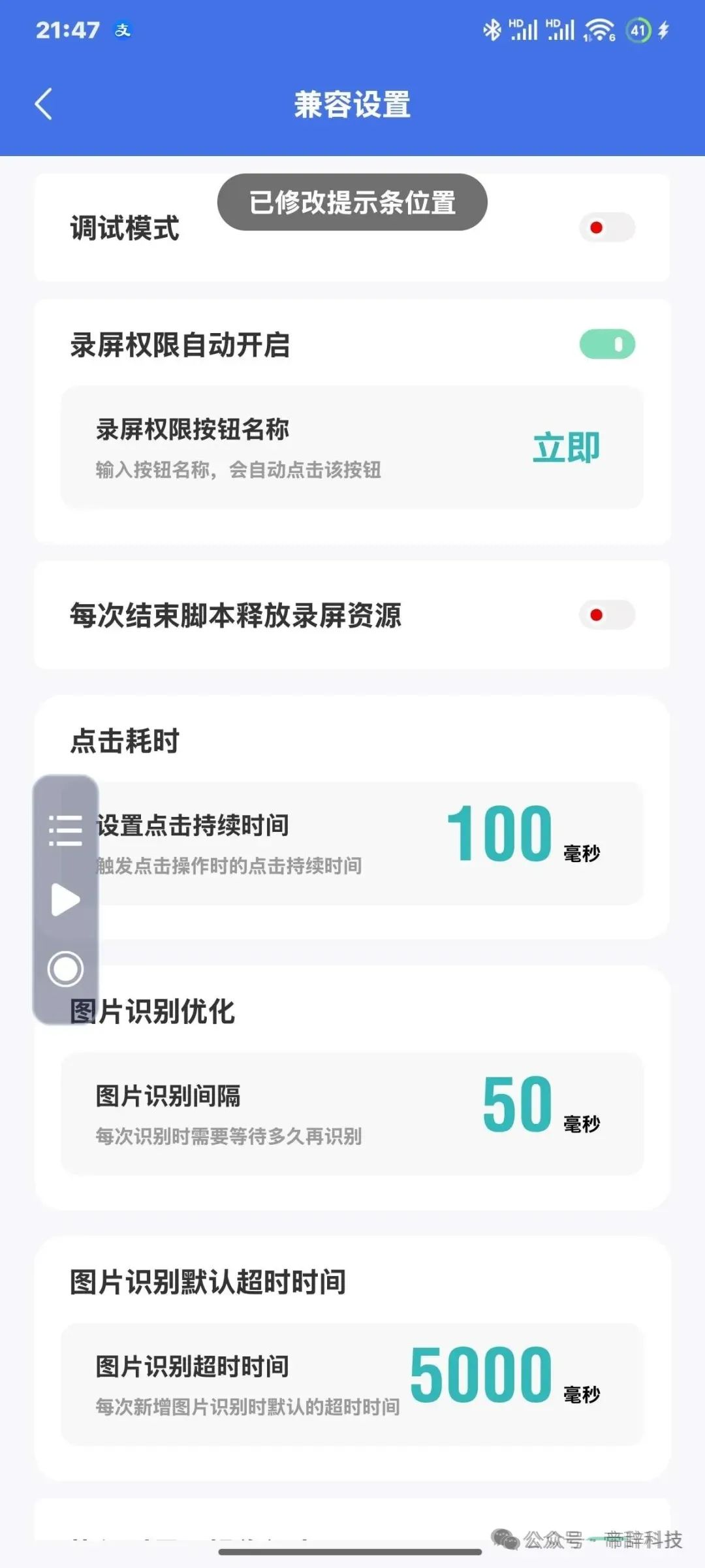Tap the 兼容设置 title bar

point(352,104)
